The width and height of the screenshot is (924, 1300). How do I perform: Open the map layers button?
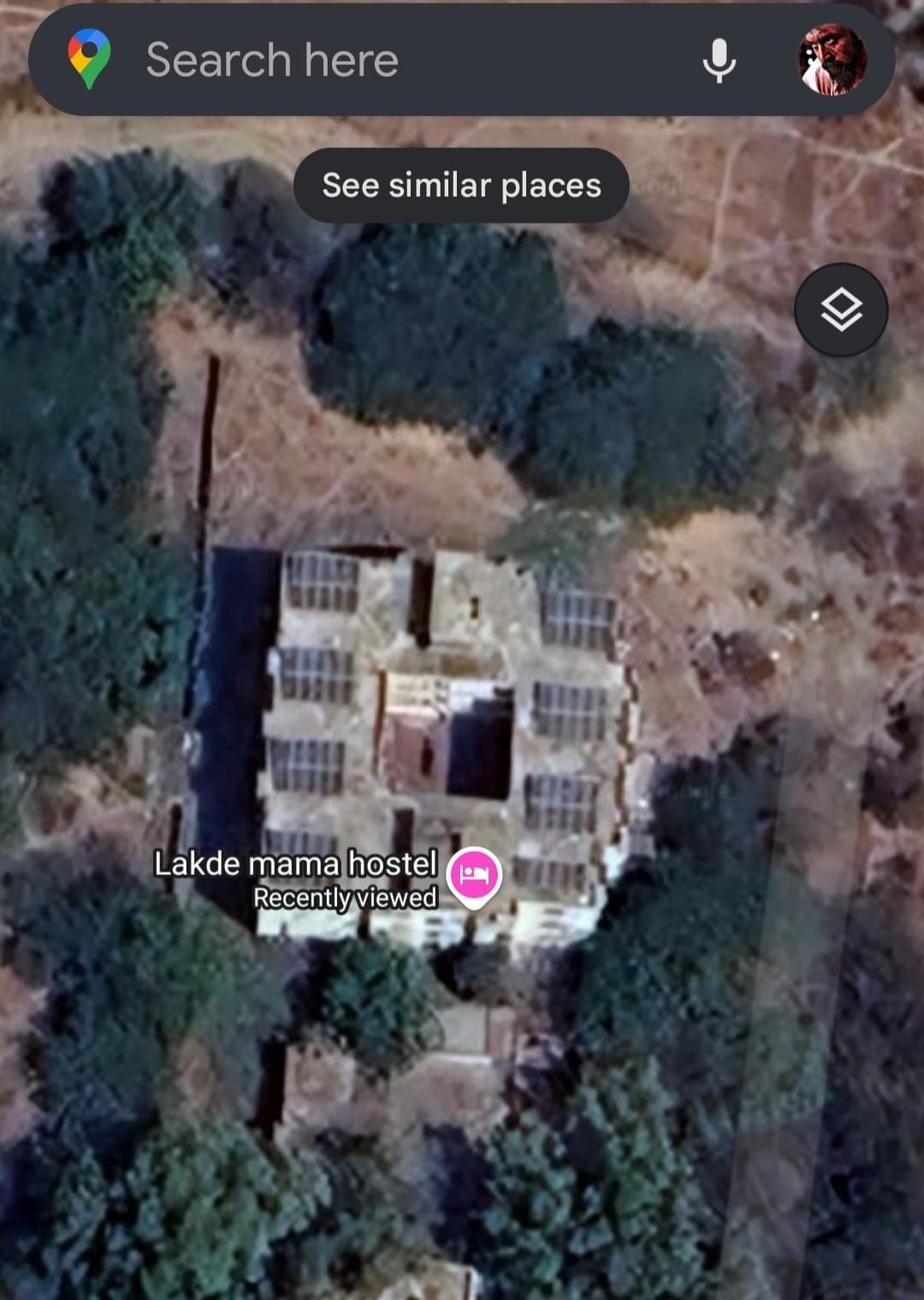pyautogui.click(x=841, y=310)
